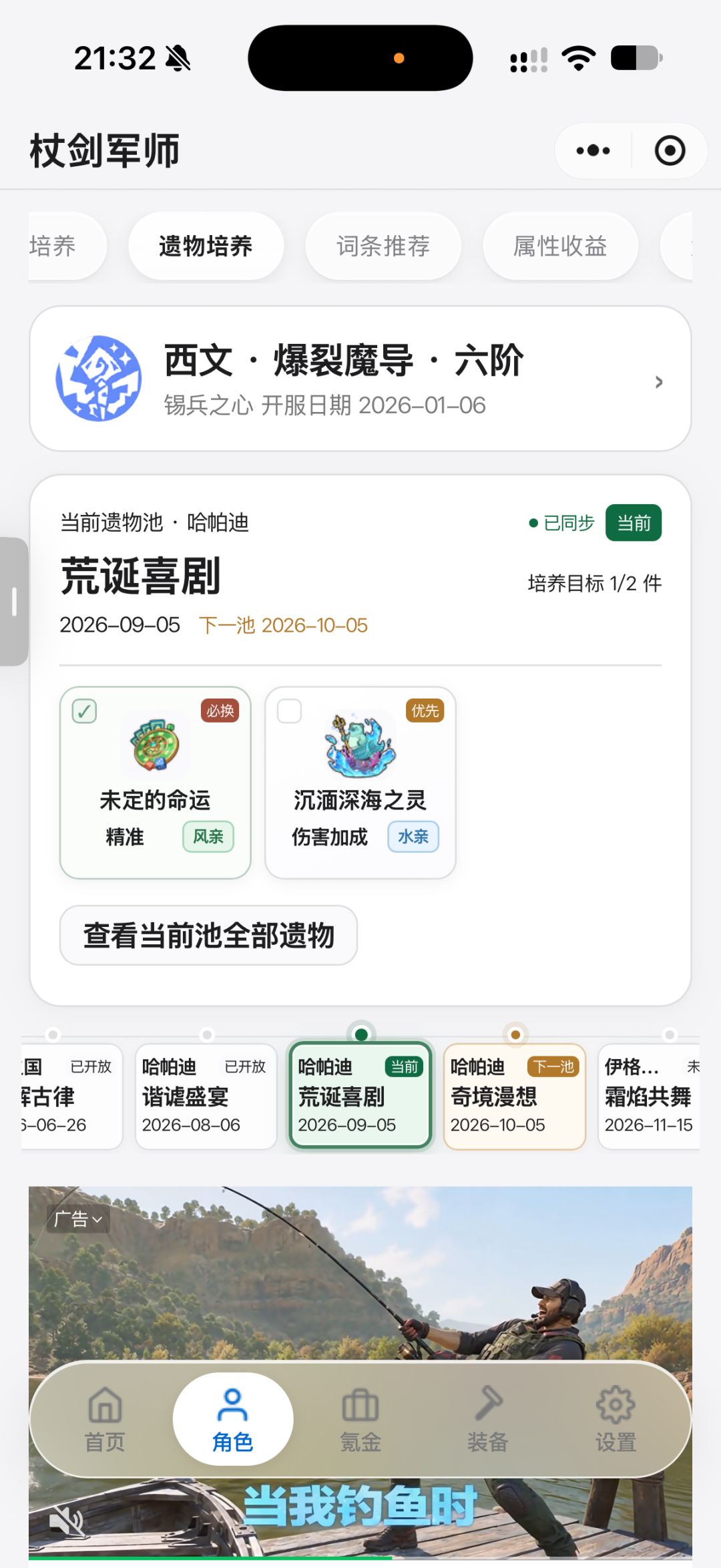Unmute the ad video sound

point(67,1521)
